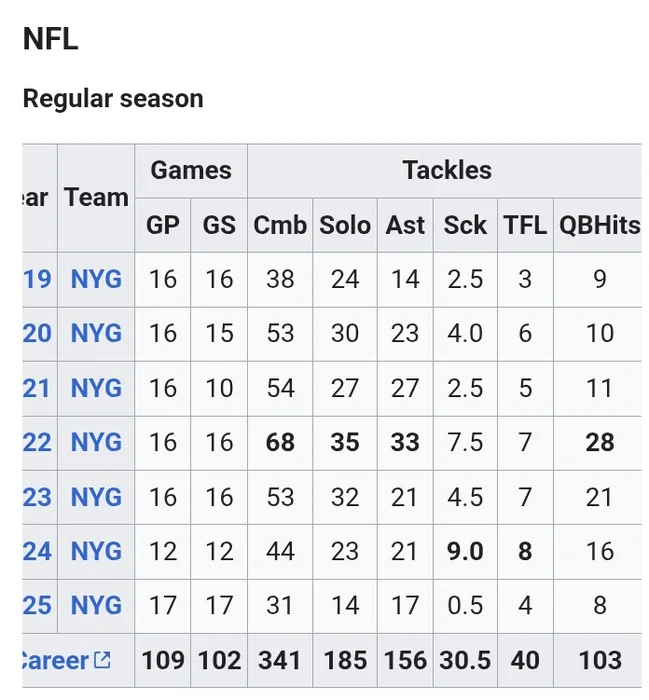
Task: Go to the 2025 season year link
Action: tap(38, 605)
